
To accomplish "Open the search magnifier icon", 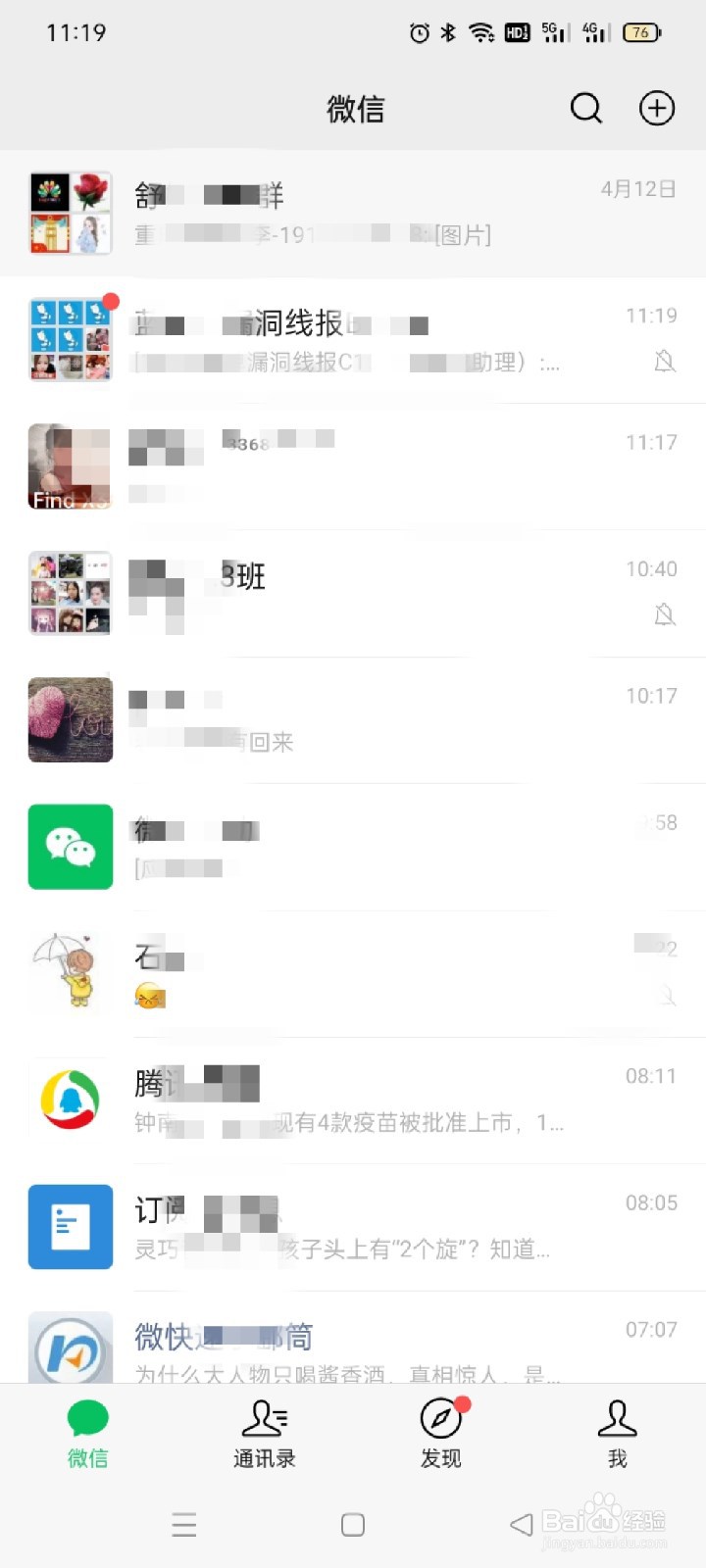I will (x=586, y=109).
